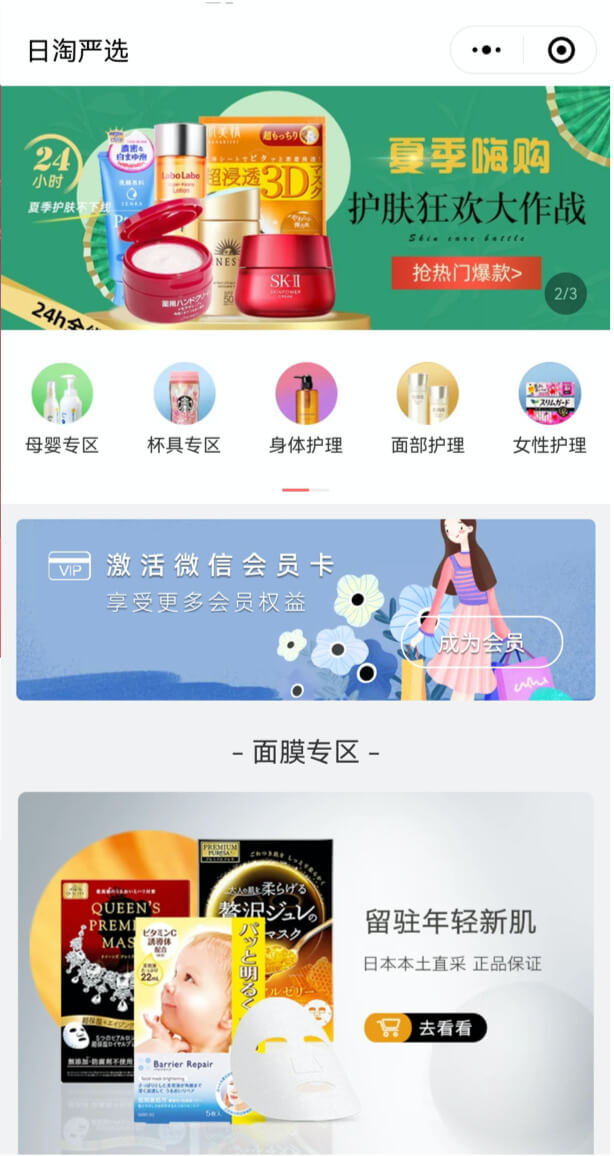Close the mini program via circle icon
The width and height of the screenshot is (614, 1156).
tap(562, 50)
